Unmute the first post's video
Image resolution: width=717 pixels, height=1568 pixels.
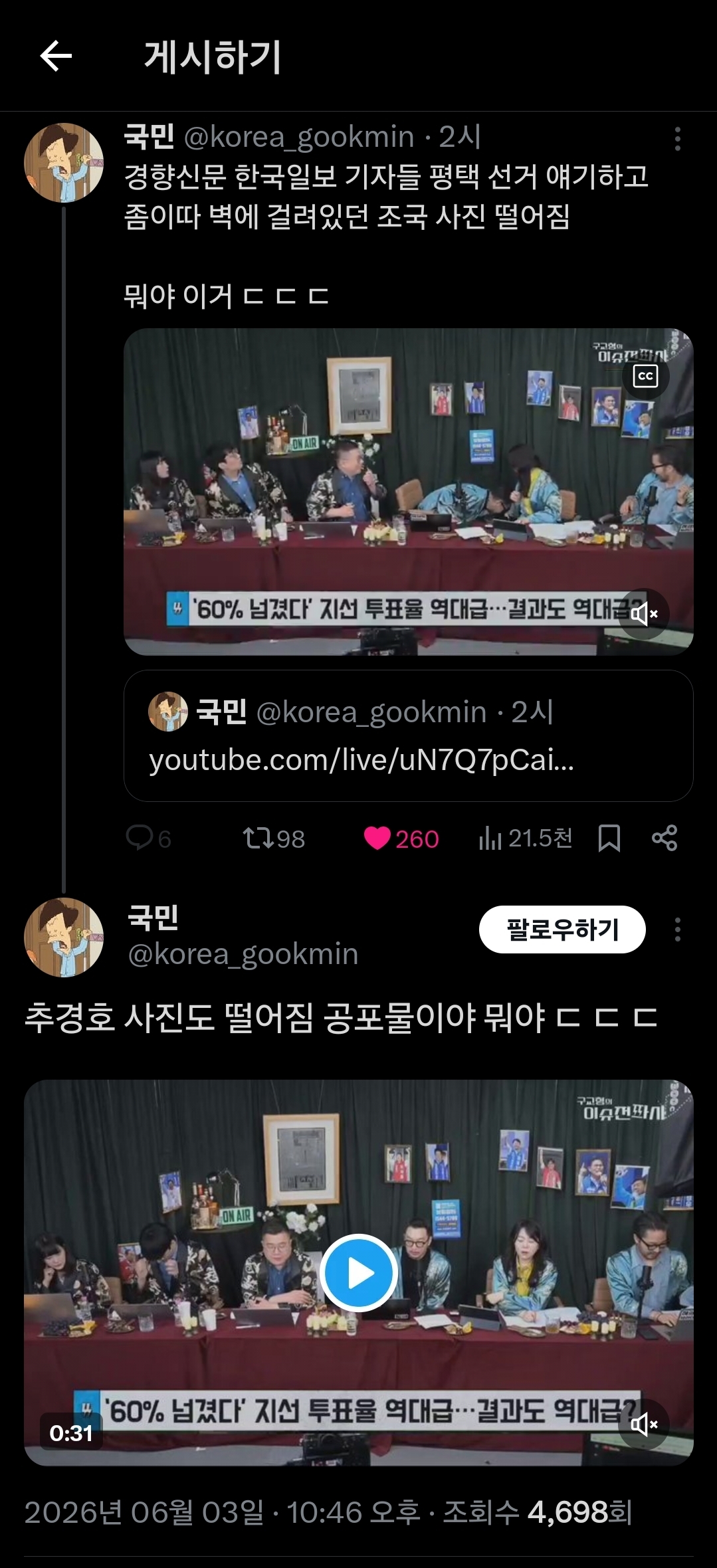645,613
